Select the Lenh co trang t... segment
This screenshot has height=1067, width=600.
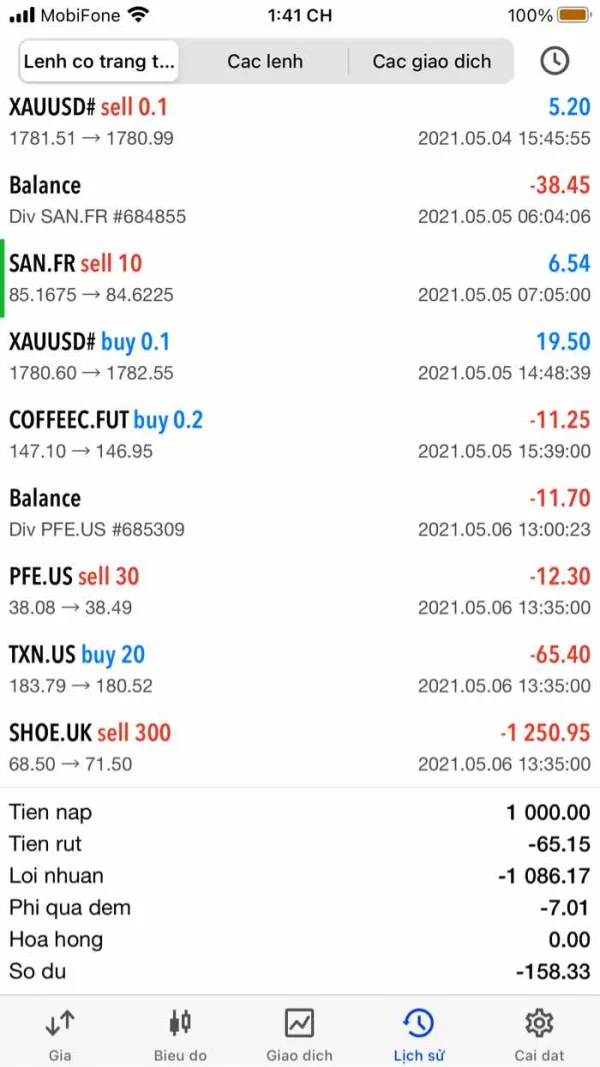click(x=99, y=61)
